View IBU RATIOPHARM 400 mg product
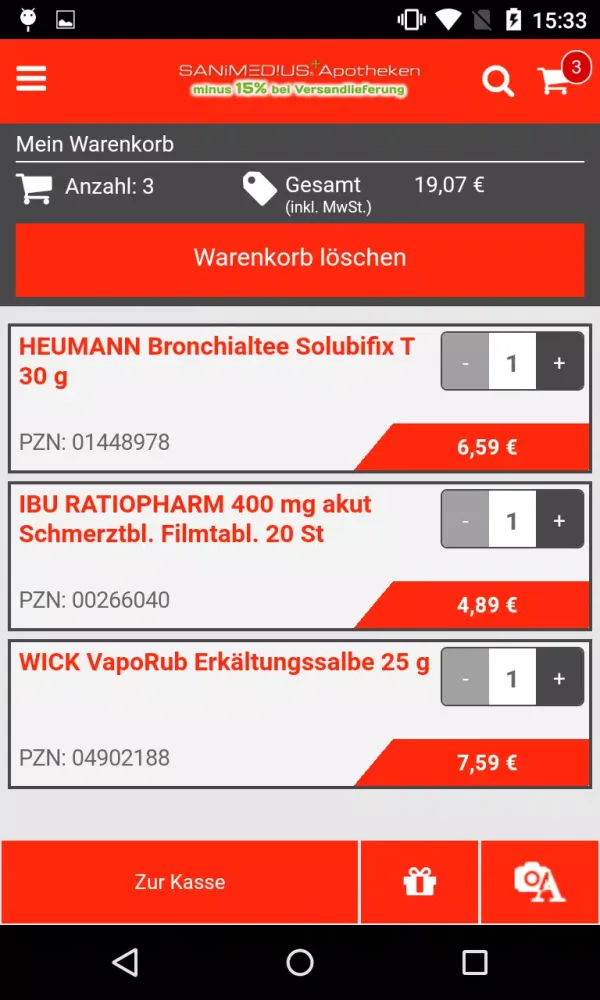 196,519
